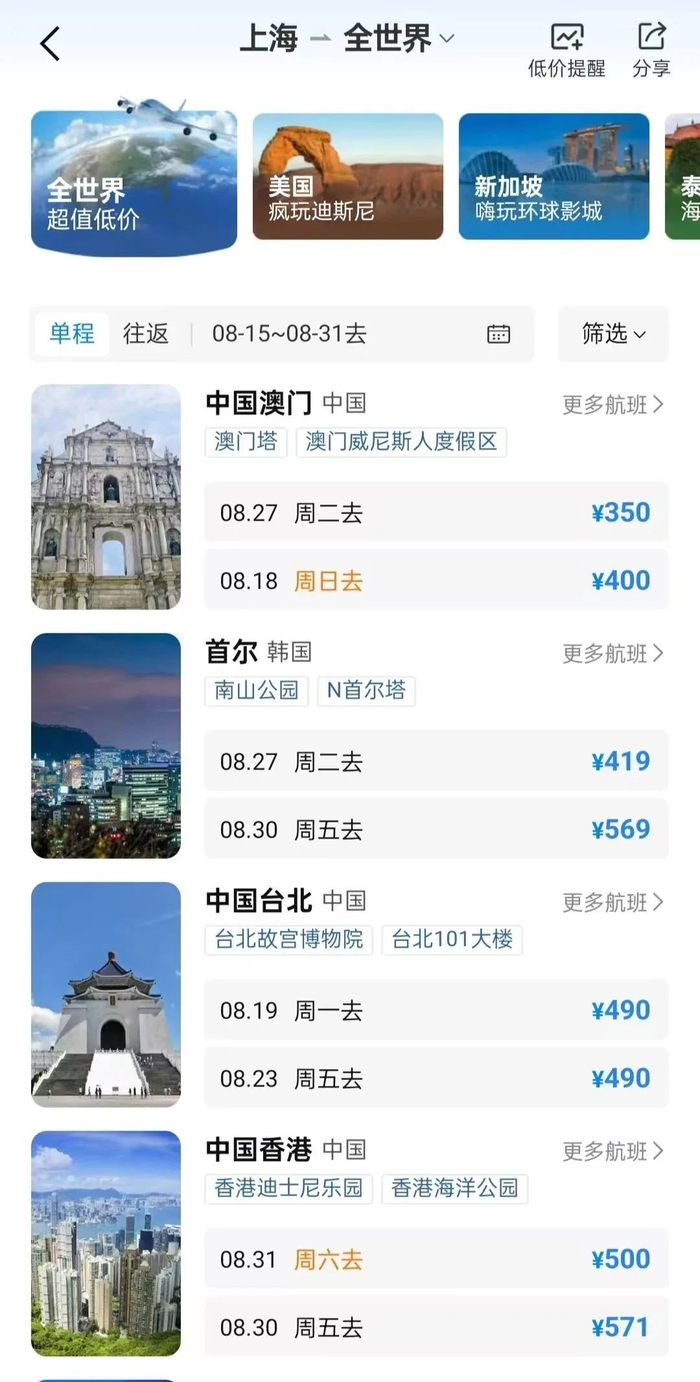This screenshot has width=700, height=1382.
Task: Tap the 澳门塔 attraction tag
Action: pyautogui.click(x=246, y=442)
